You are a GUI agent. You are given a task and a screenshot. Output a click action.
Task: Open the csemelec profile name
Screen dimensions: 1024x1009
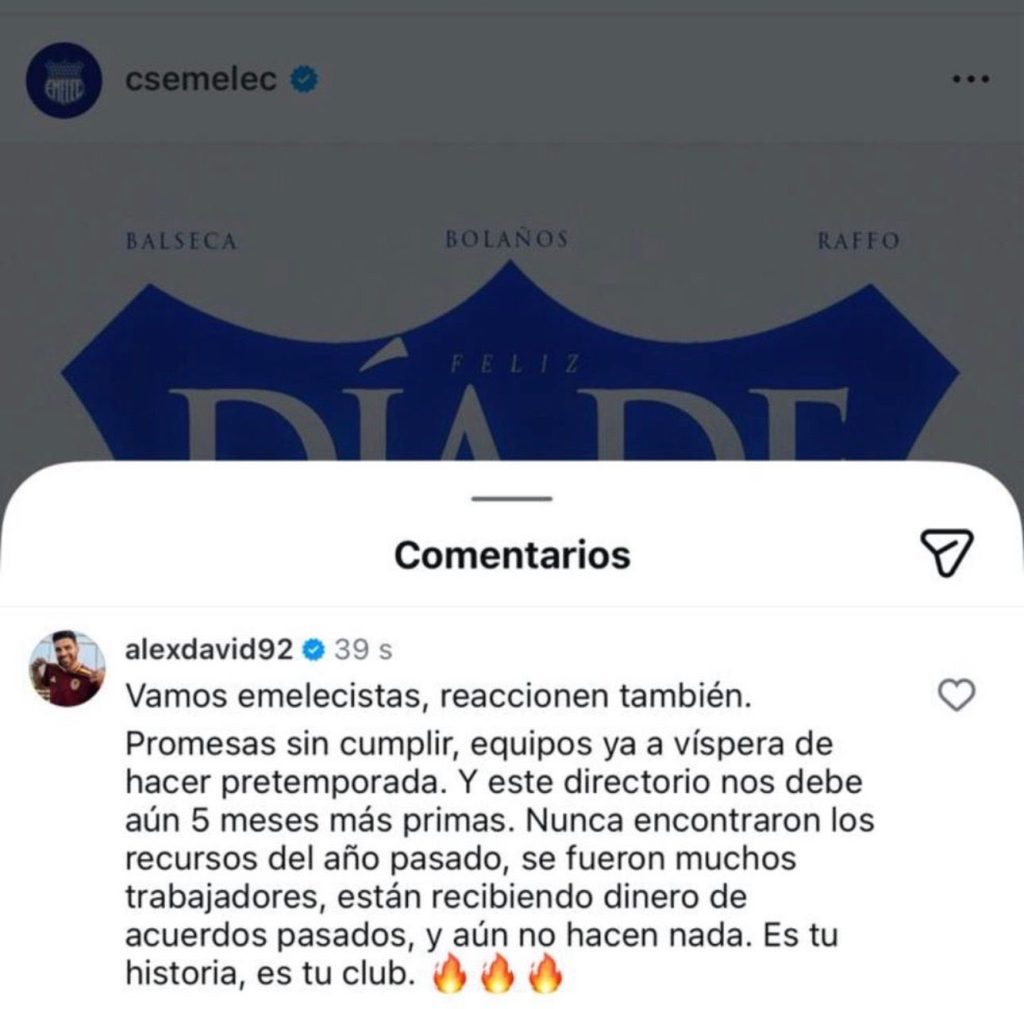(201, 80)
